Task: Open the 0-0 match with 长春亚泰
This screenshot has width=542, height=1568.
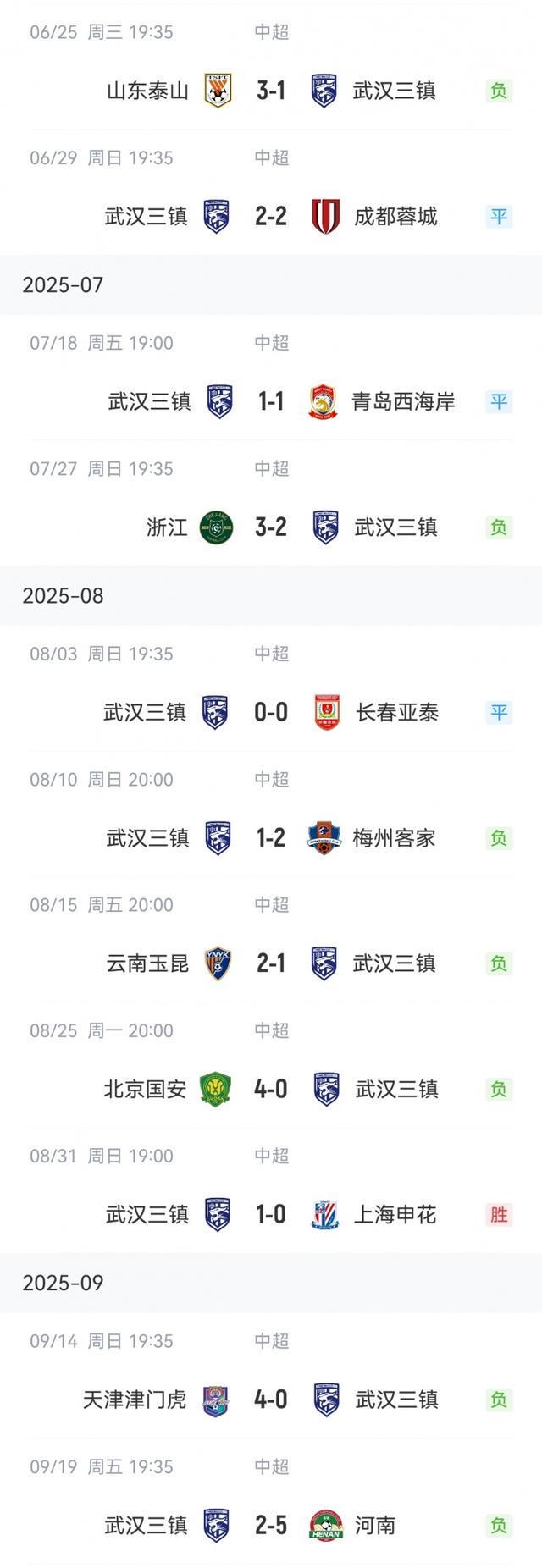Action: pos(271,712)
